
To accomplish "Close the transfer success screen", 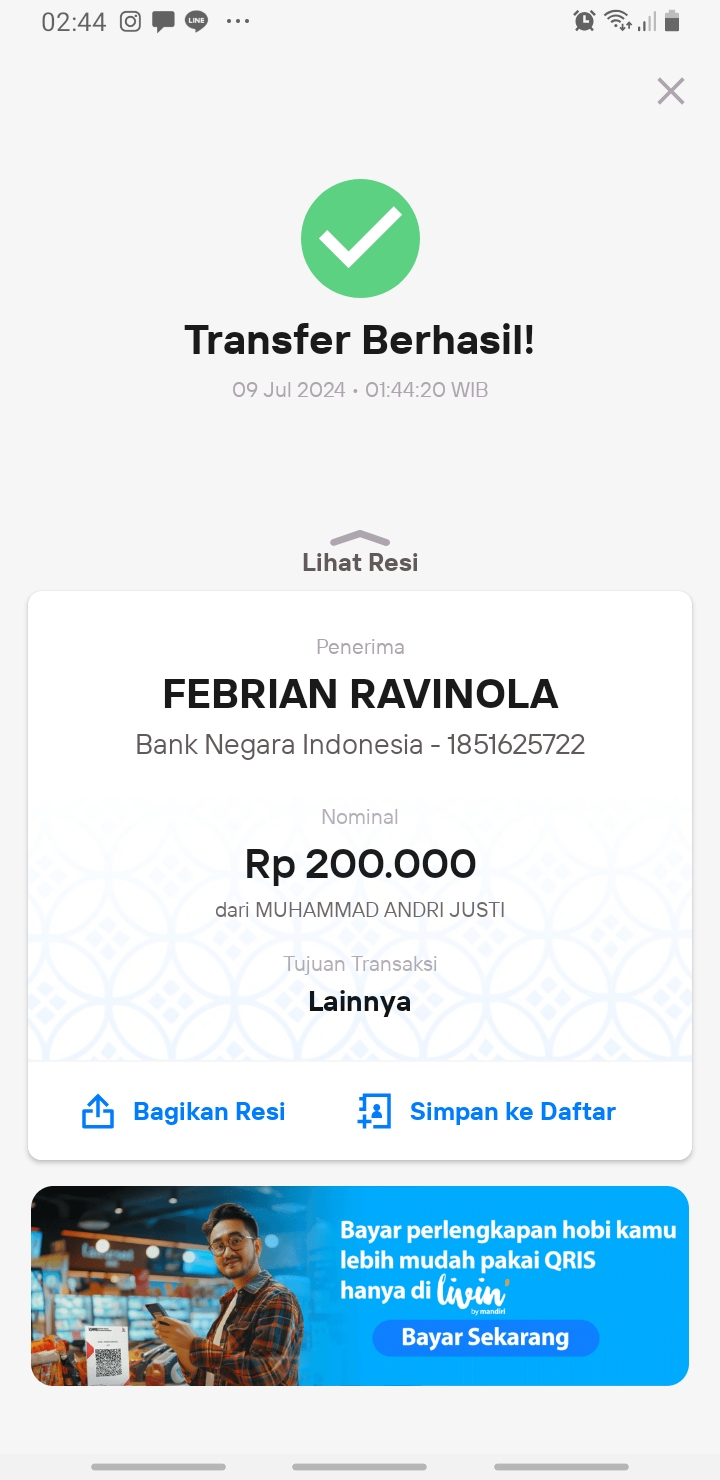I will 670,91.
